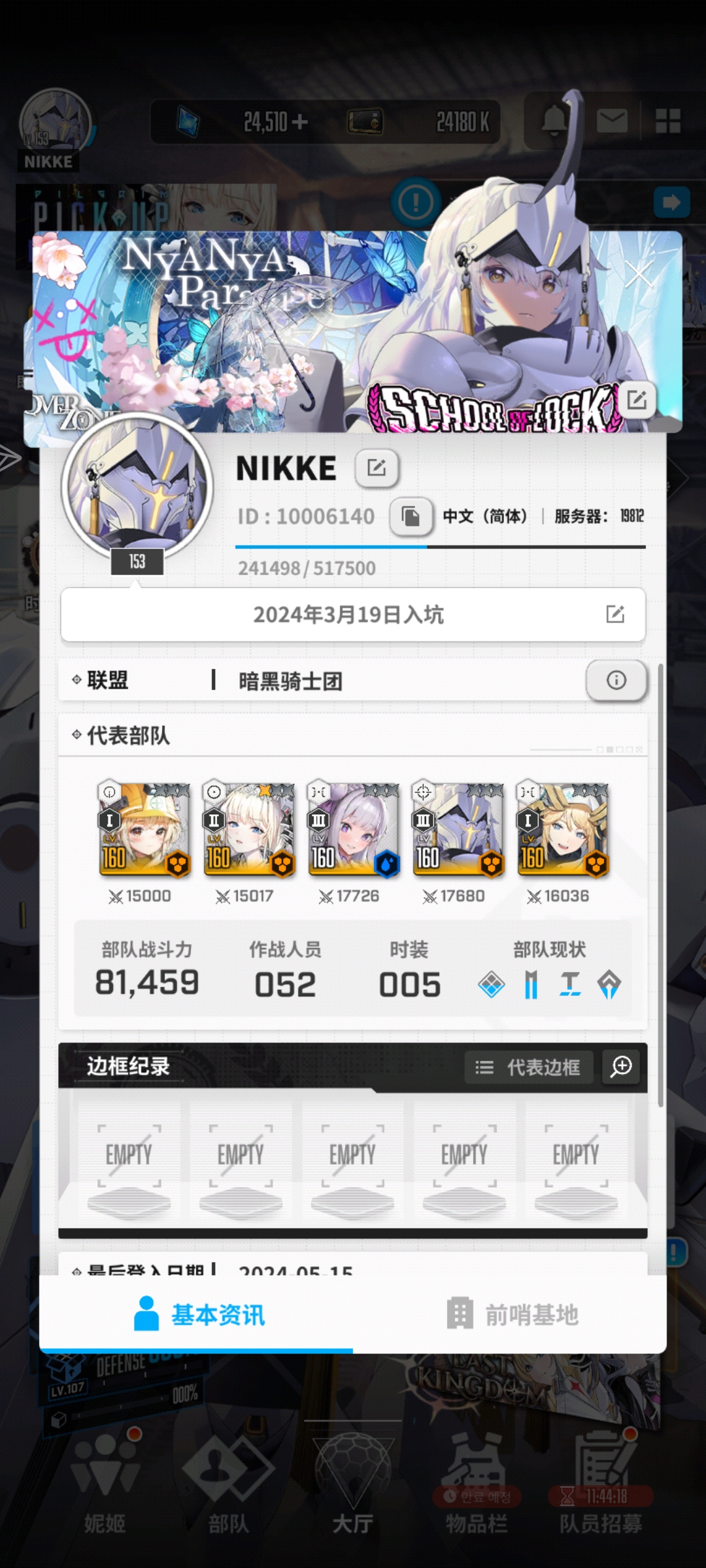This screenshot has width=706, height=1568.
Task: Tap the profile avatar picture
Action: (137, 487)
